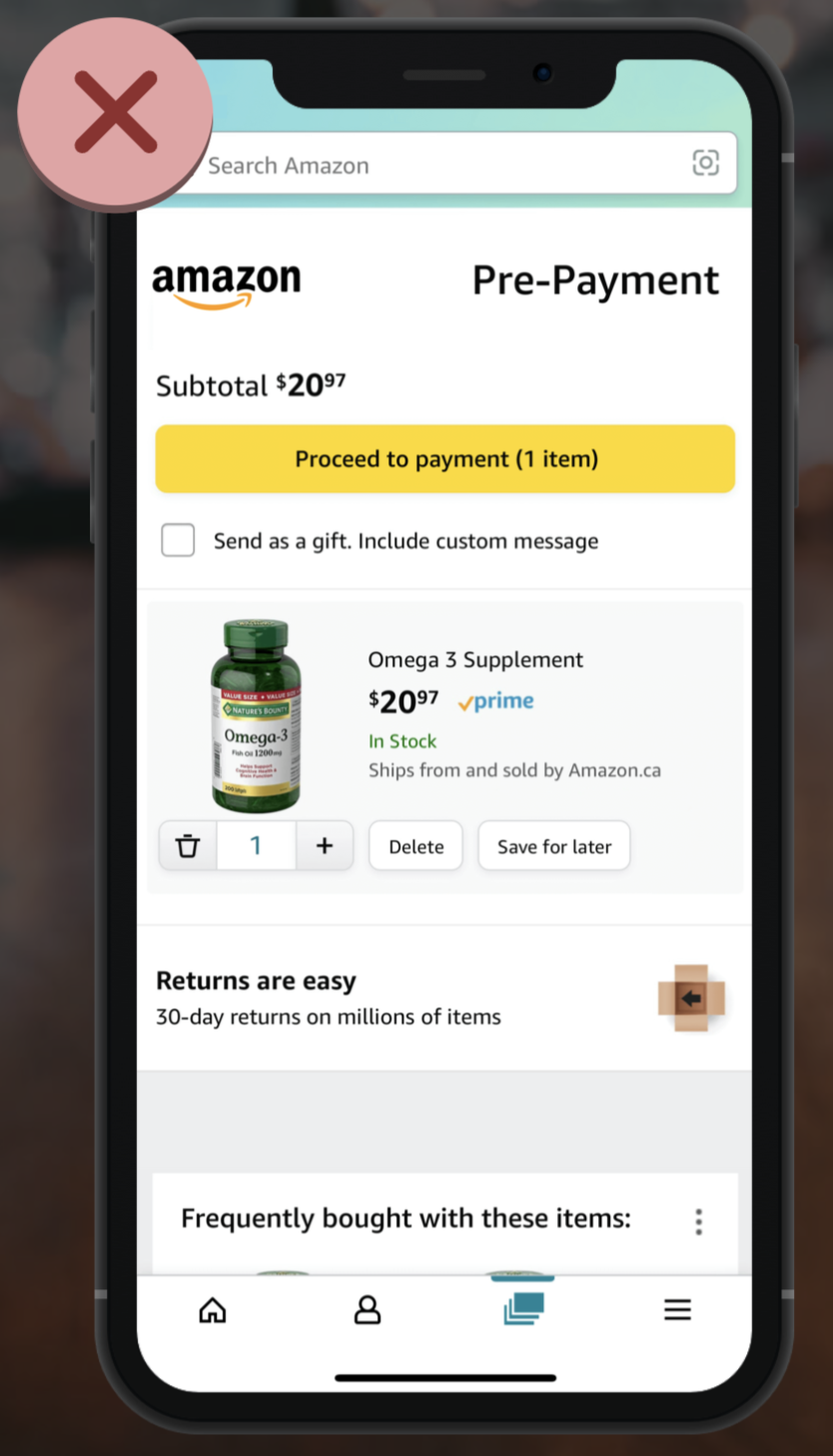Save the Omega 3 Supplement for later

(553, 846)
